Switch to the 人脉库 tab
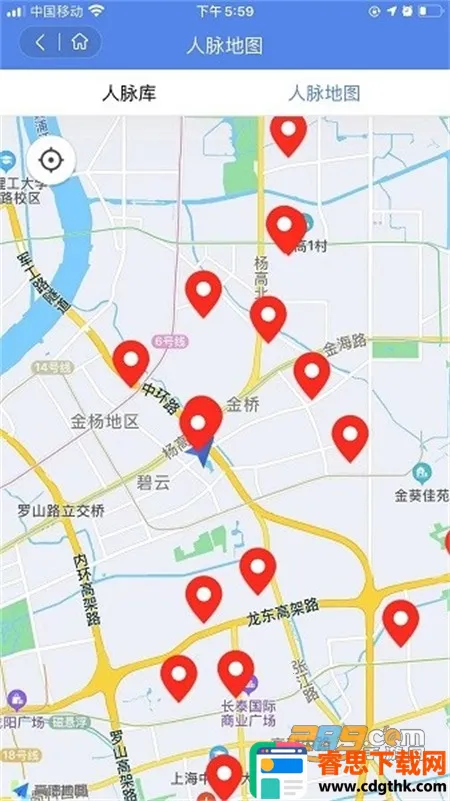Screen dimensions: 450x801 pos(129,93)
